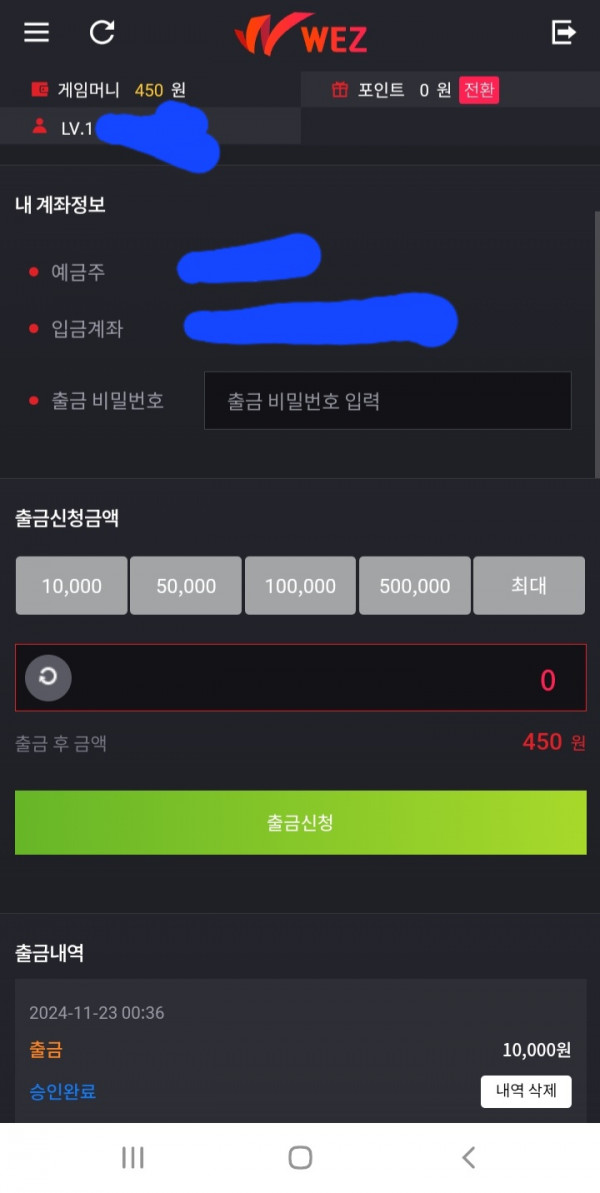
Task: Tap the logout icon at top right
Action: pos(563,32)
